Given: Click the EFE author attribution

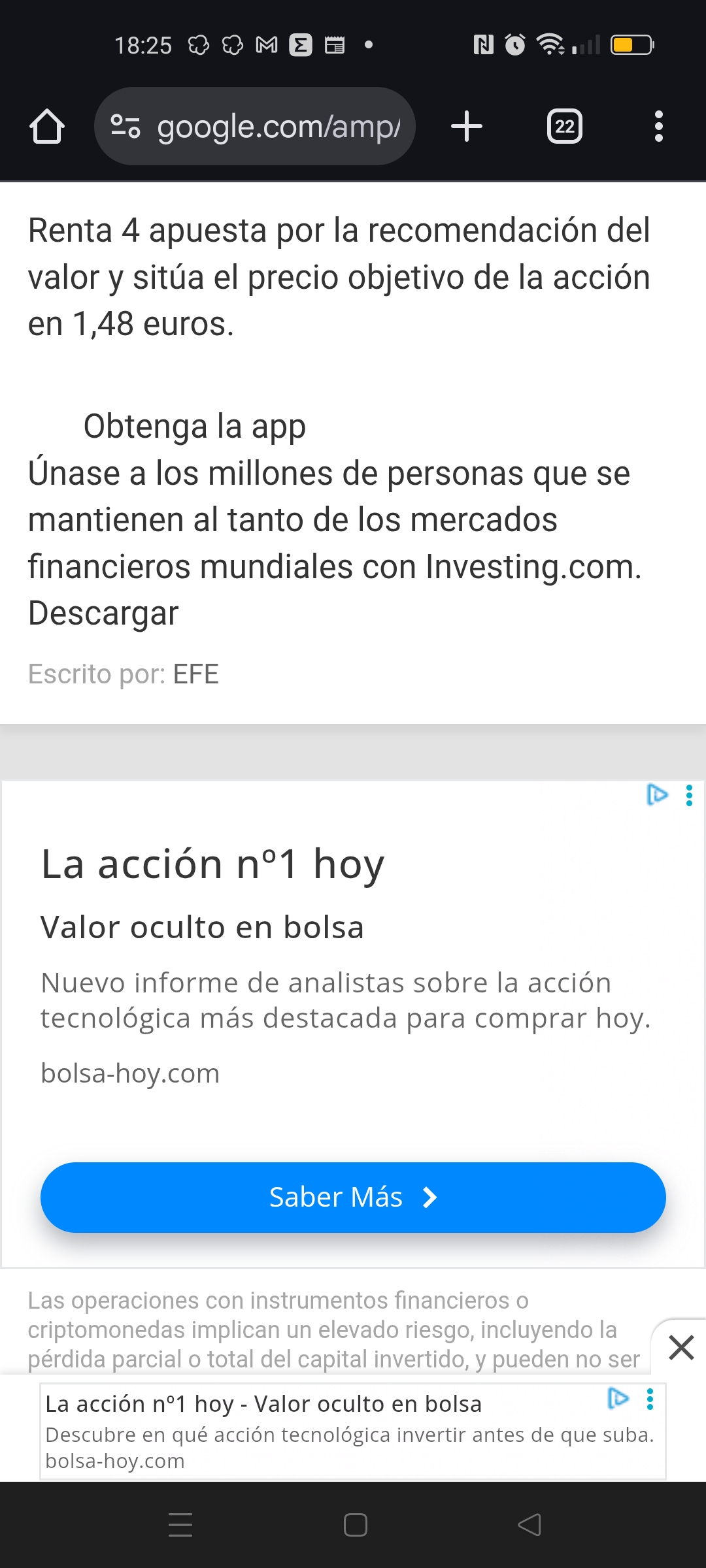Looking at the screenshot, I should [x=195, y=674].
